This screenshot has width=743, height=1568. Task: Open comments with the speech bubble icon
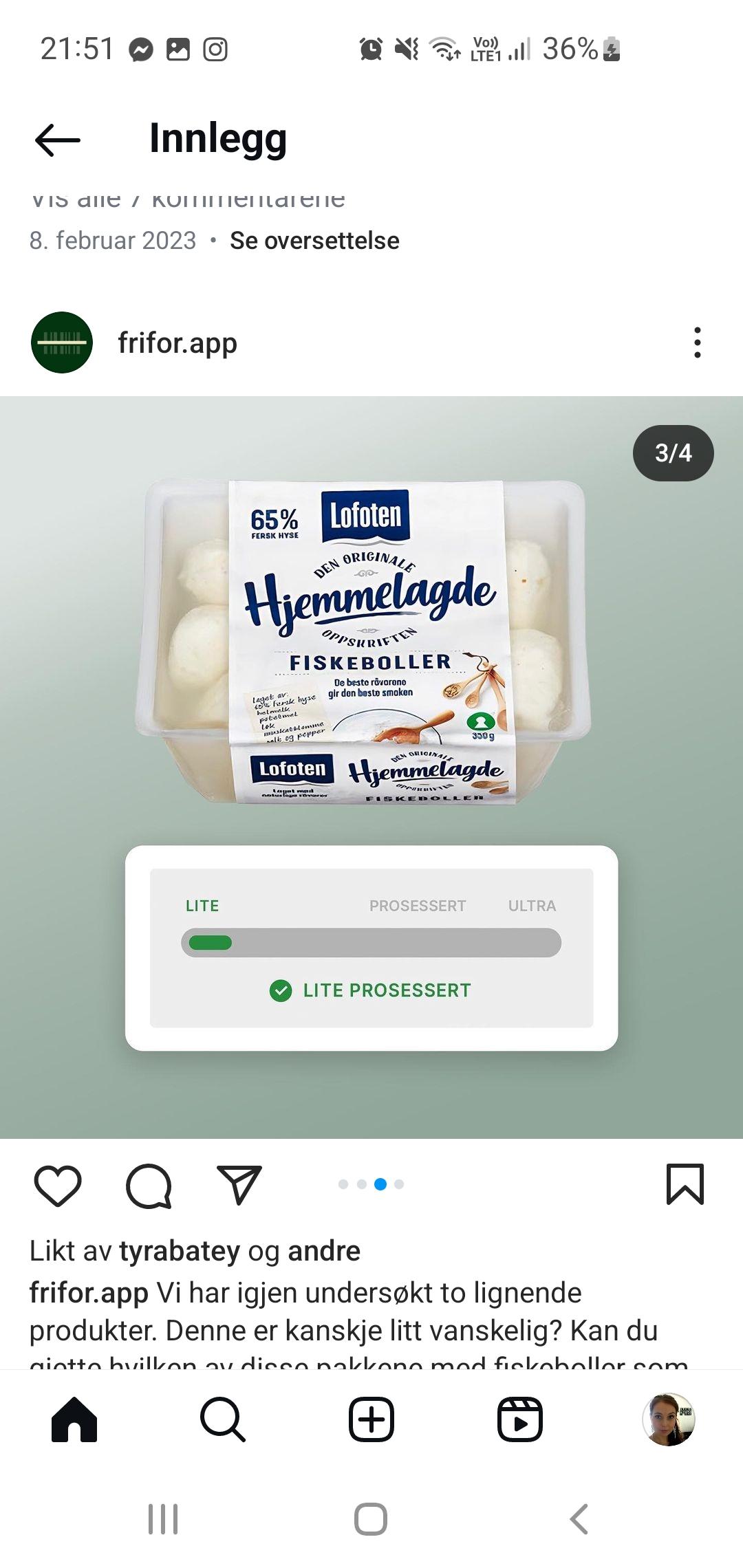(x=149, y=1186)
